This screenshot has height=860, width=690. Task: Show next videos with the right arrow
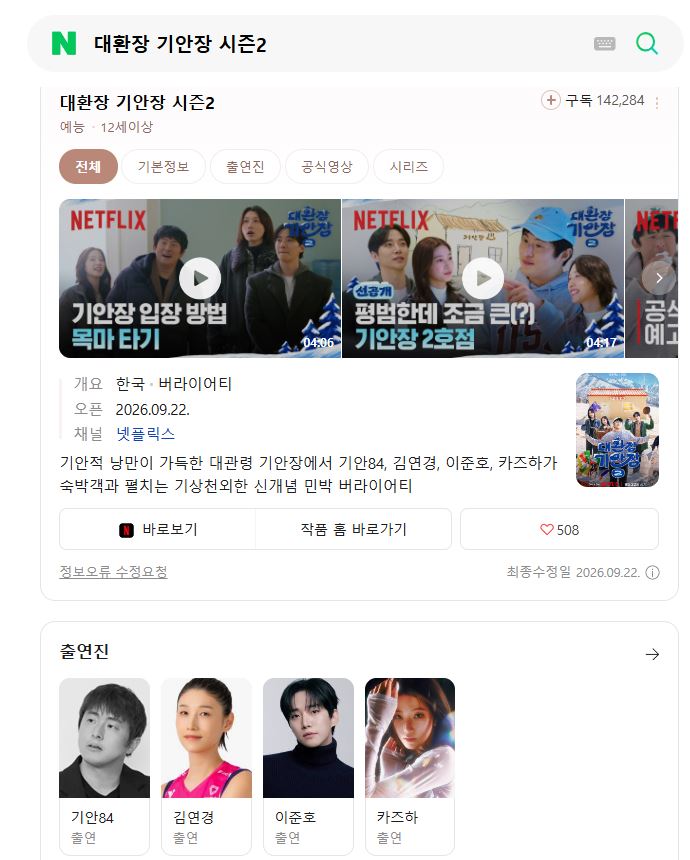659,278
